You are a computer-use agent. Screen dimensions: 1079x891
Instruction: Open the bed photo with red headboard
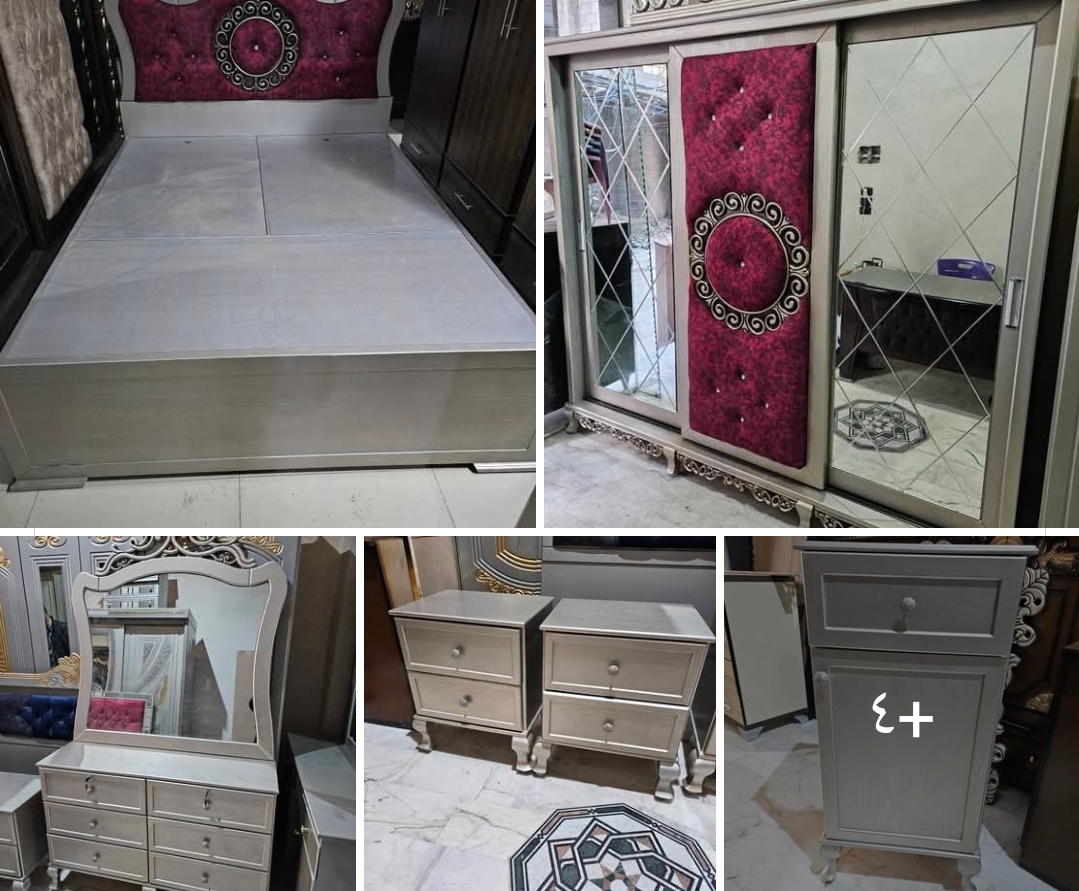[267, 263]
